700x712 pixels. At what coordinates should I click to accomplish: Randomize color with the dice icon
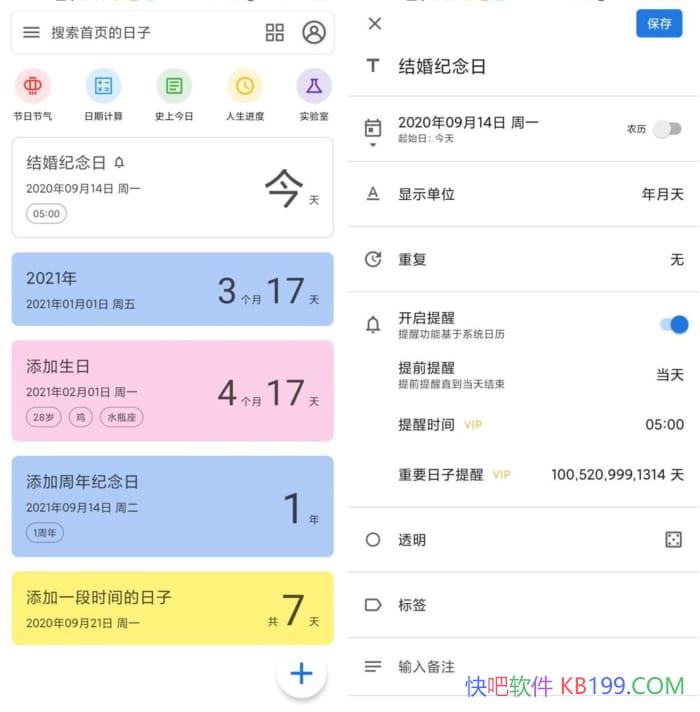(673, 539)
